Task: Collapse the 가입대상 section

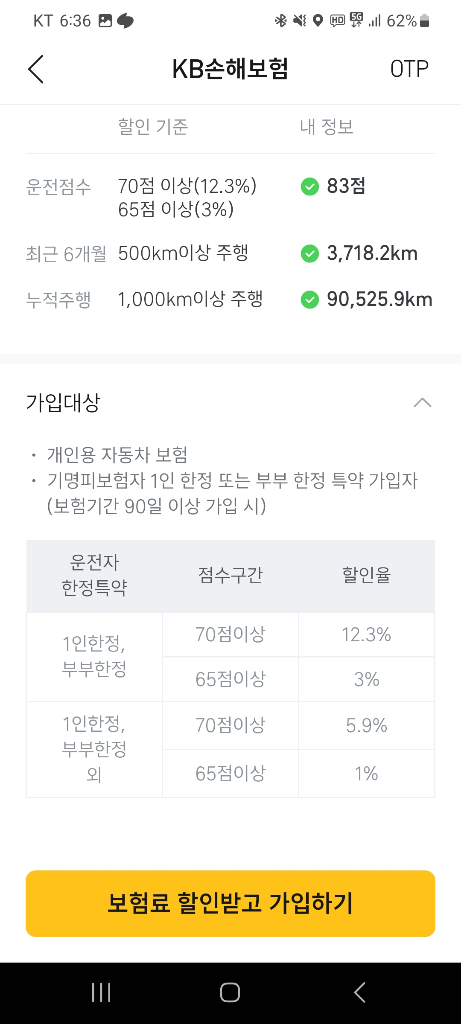Action: [422, 402]
